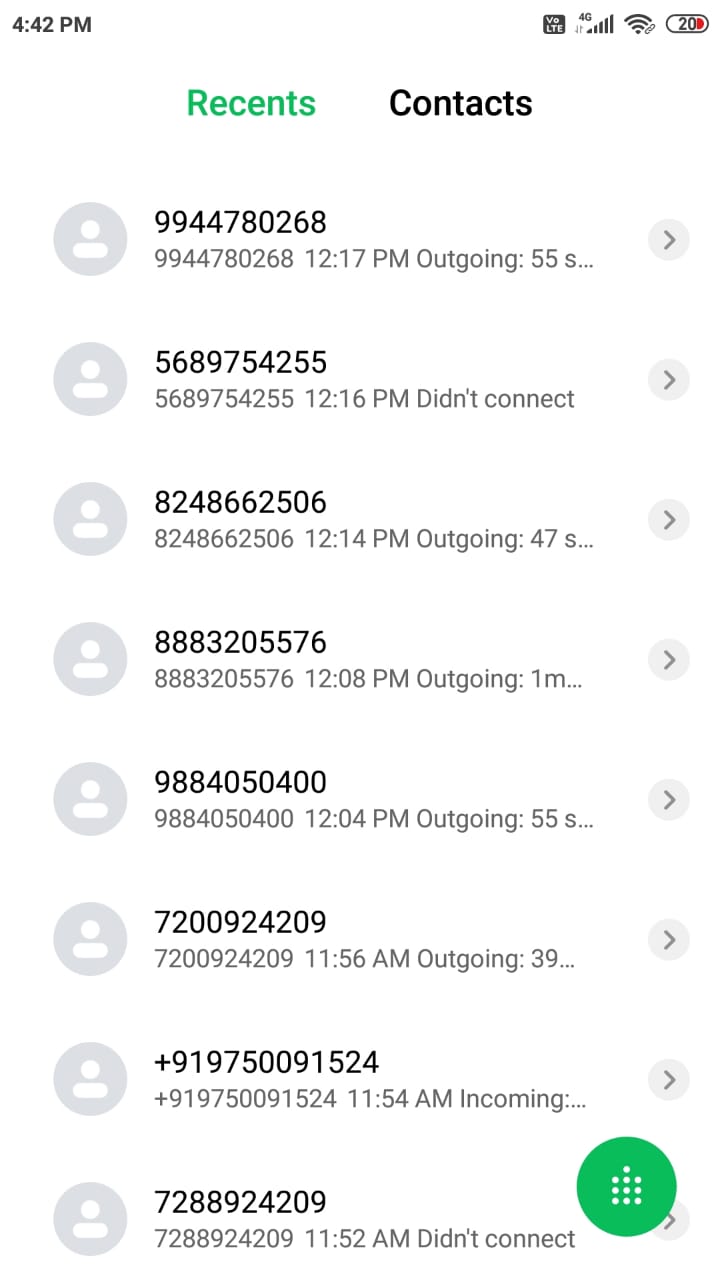Screen dimensions: 720x1280
Task: Open the dial pad button
Action: point(626,1186)
